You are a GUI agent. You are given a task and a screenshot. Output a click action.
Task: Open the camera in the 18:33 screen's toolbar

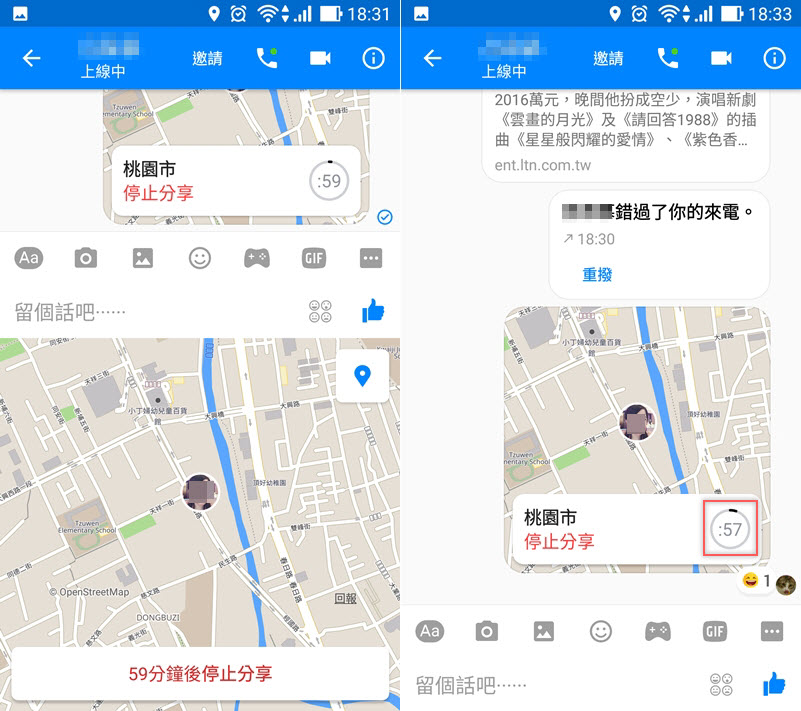(487, 631)
